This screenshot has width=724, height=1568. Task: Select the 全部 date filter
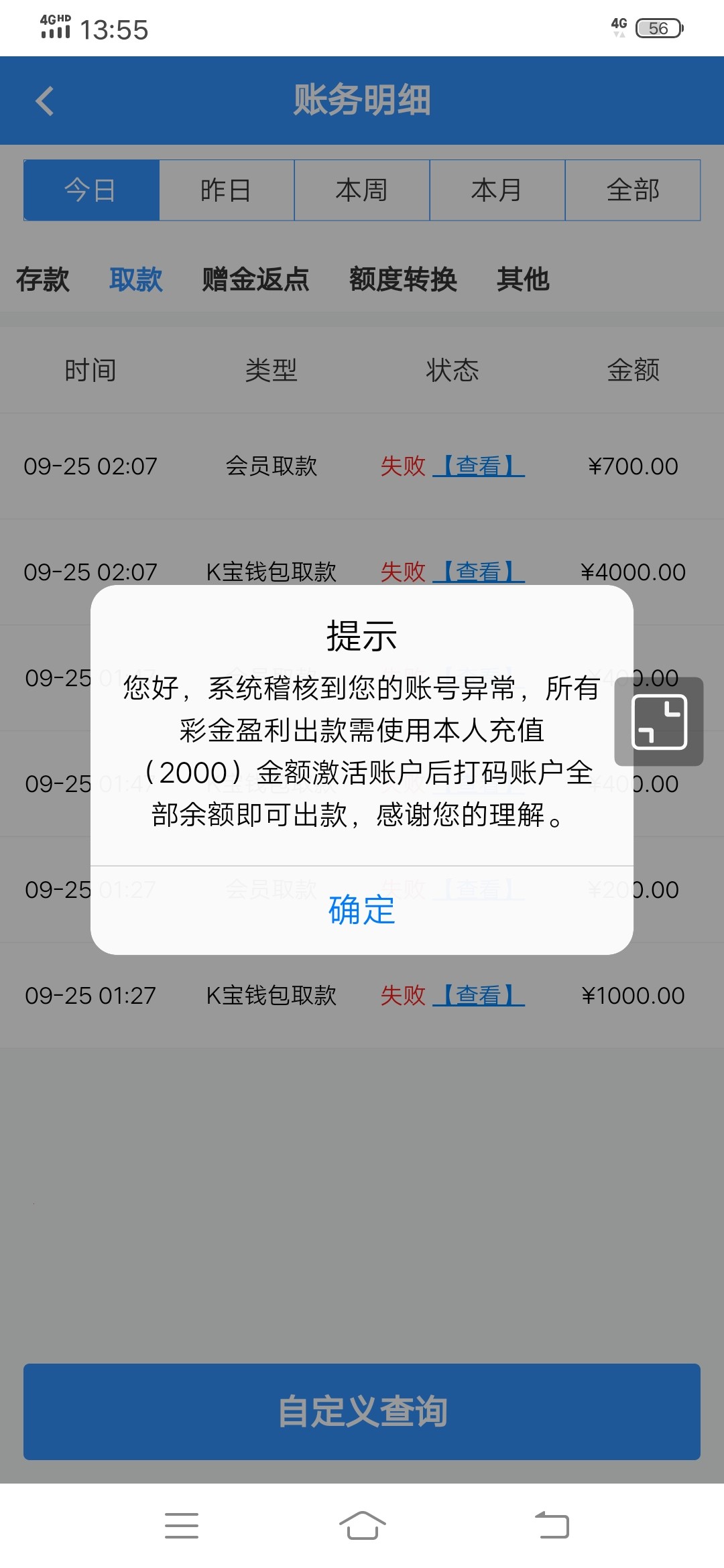[x=632, y=190]
